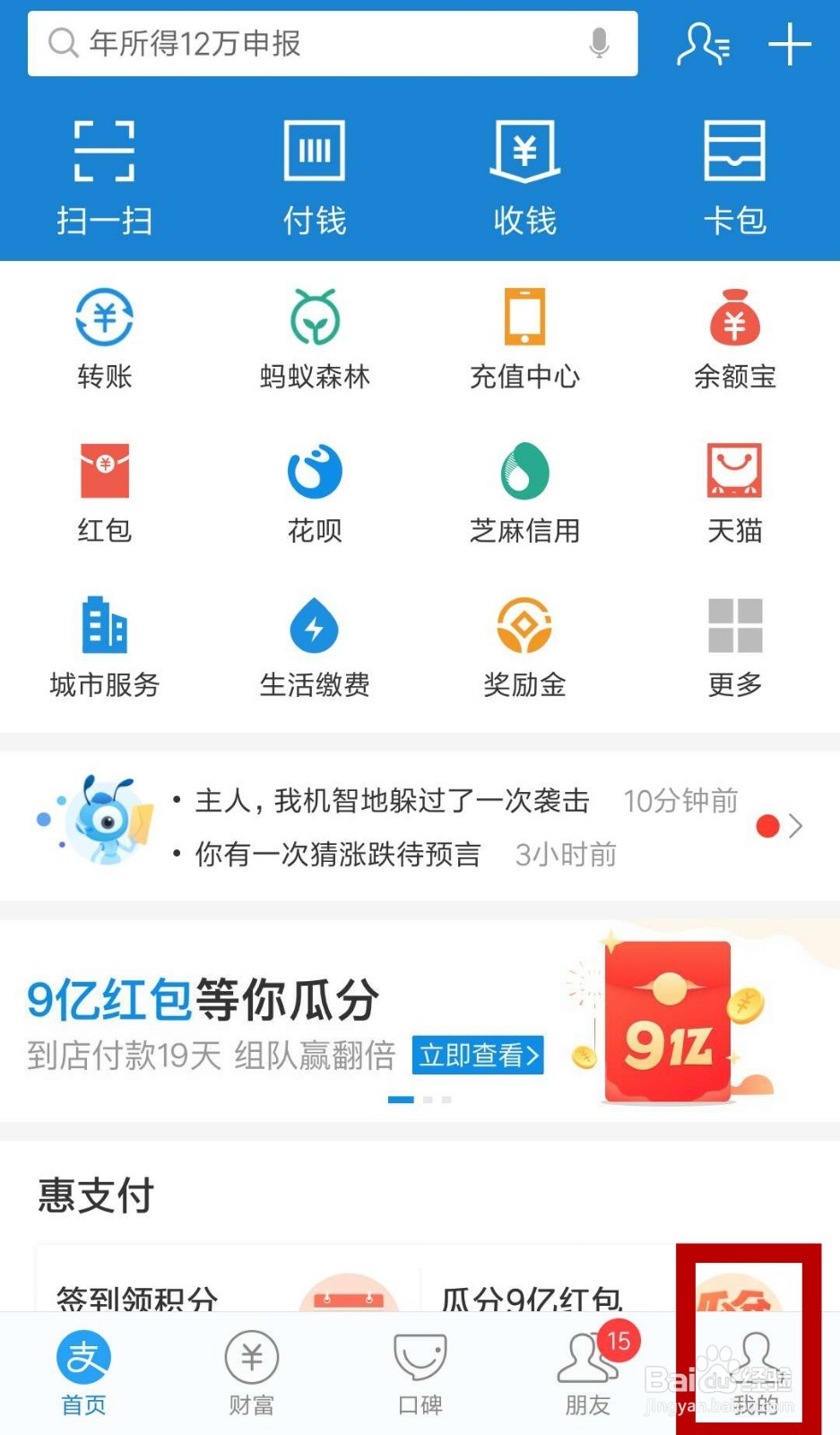Open 生活缴费 utility payments
This screenshot has height=1435, width=840.
coord(314,646)
